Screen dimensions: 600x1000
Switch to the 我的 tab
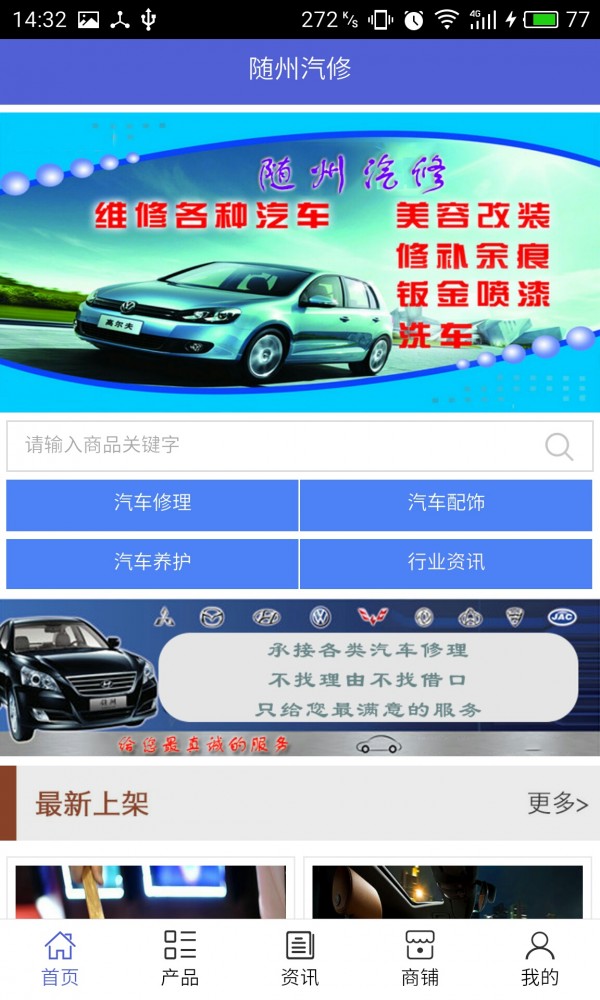540,958
